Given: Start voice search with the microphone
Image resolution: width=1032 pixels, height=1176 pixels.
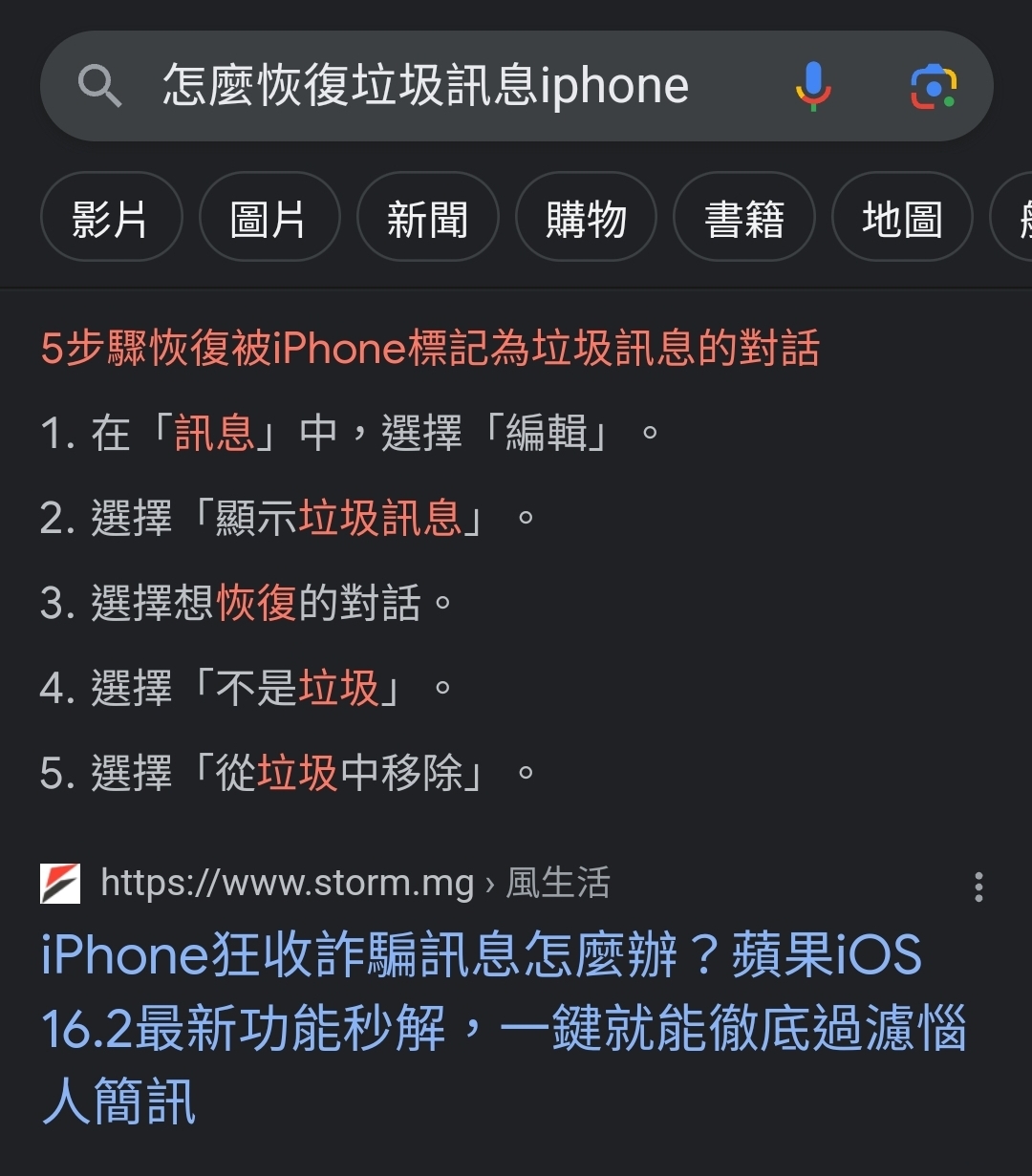Looking at the screenshot, I should click(x=813, y=86).
